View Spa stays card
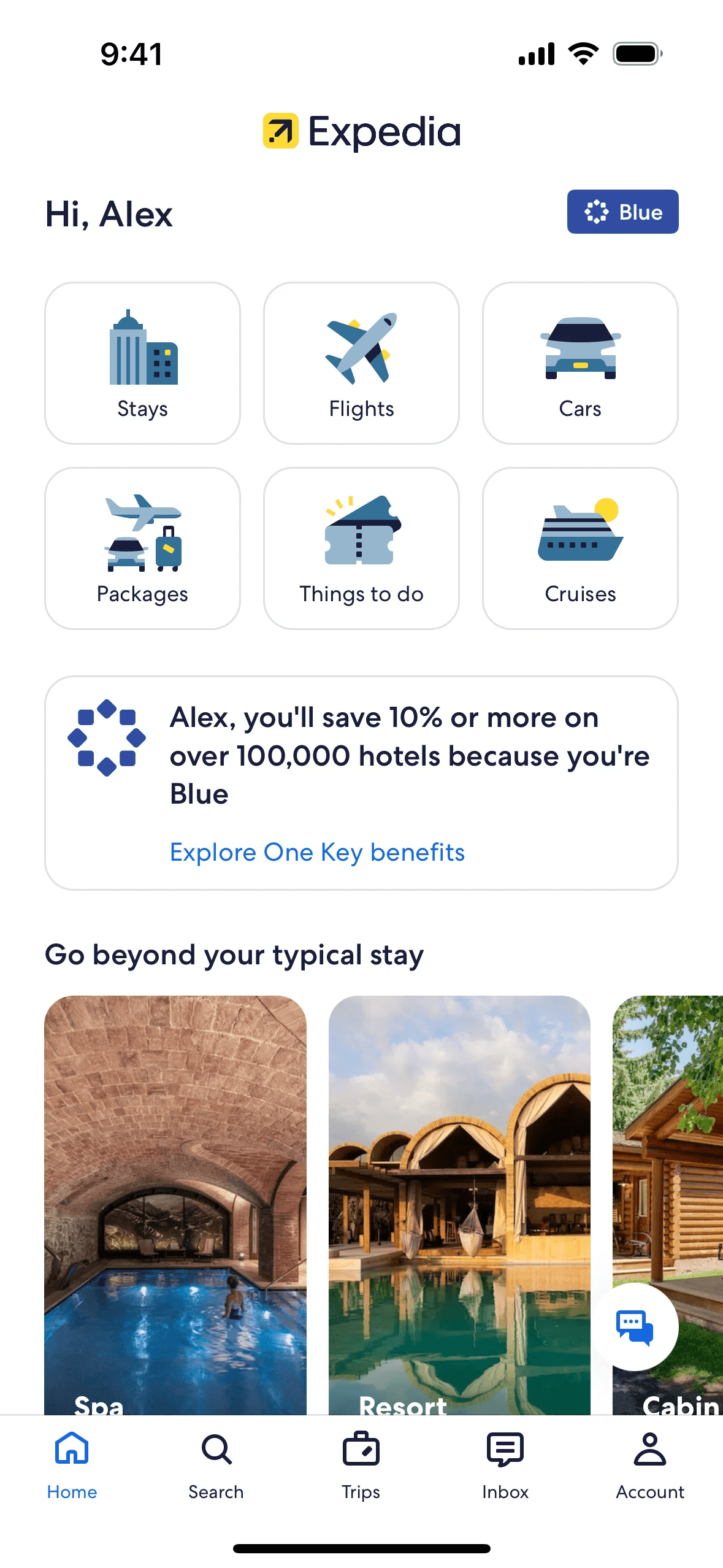The image size is (723, 1568). pos(175,1205)
